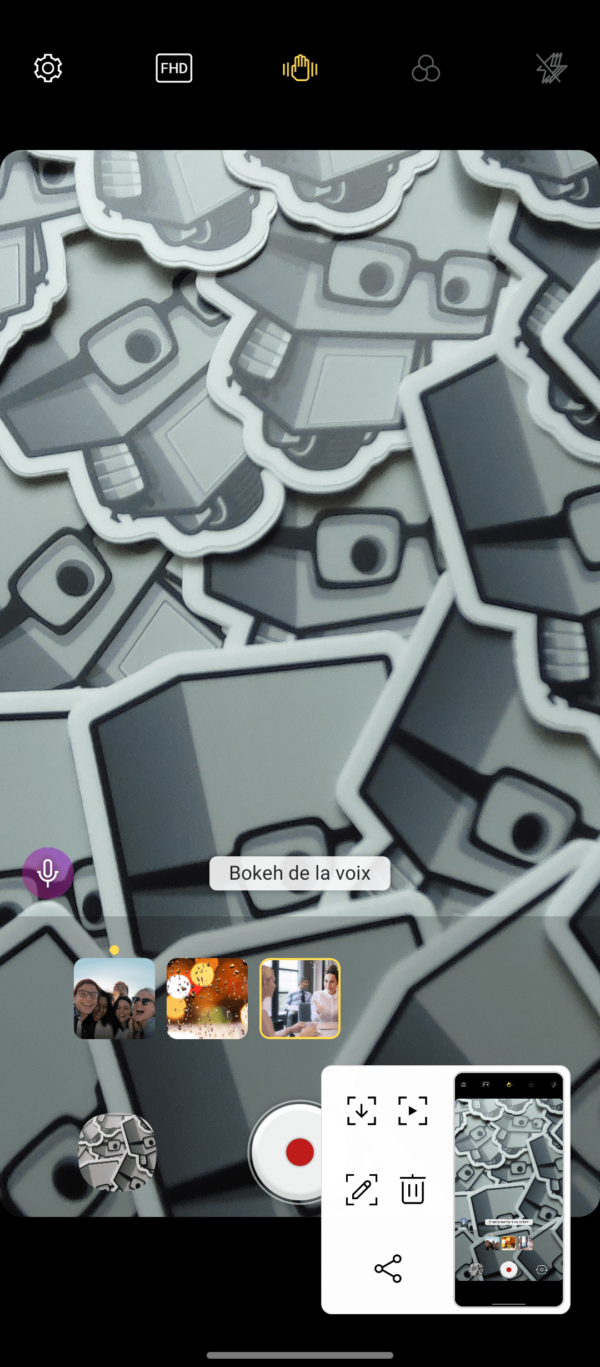Start screen recording from screenshot panel
Image resolution: width=600 pixels, height=1367 pixels.
[x=412, y=1110]
